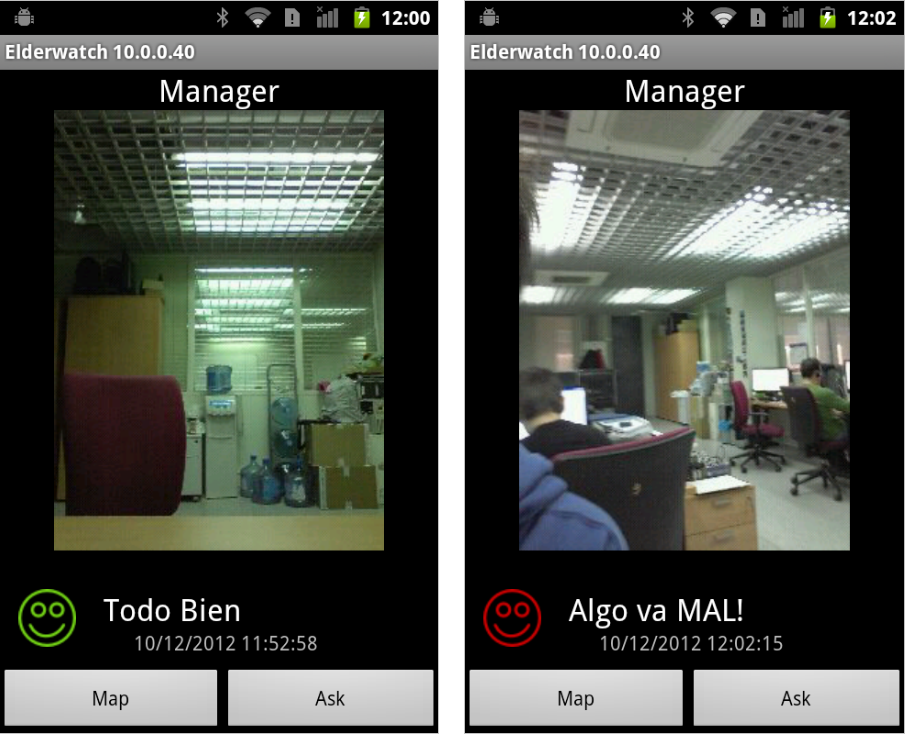Open Map on the Todo Bien screen
Image resolution: width=905 pixels, height=735 pixels.
click(x=110, y=698)
